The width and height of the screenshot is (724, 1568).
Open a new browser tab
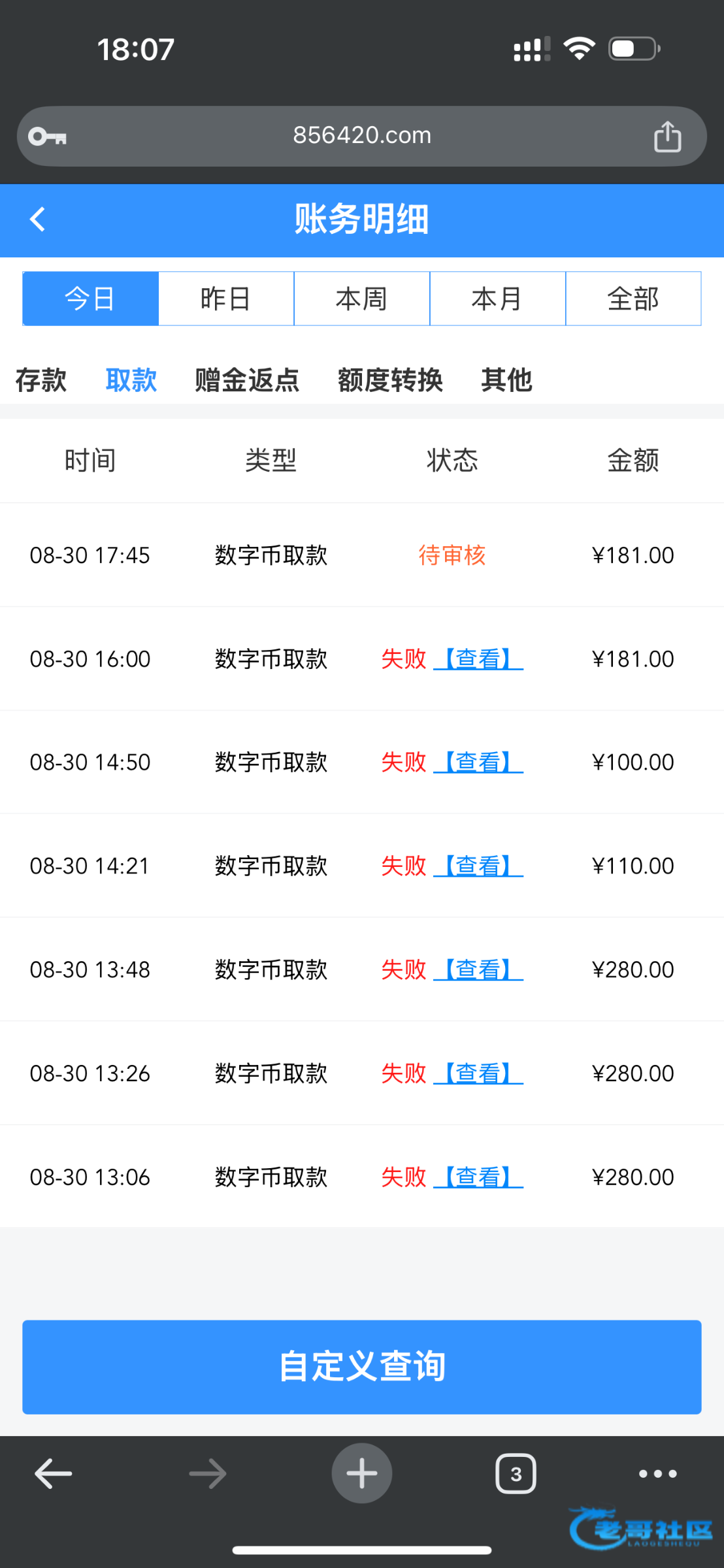pos(362,1473)
